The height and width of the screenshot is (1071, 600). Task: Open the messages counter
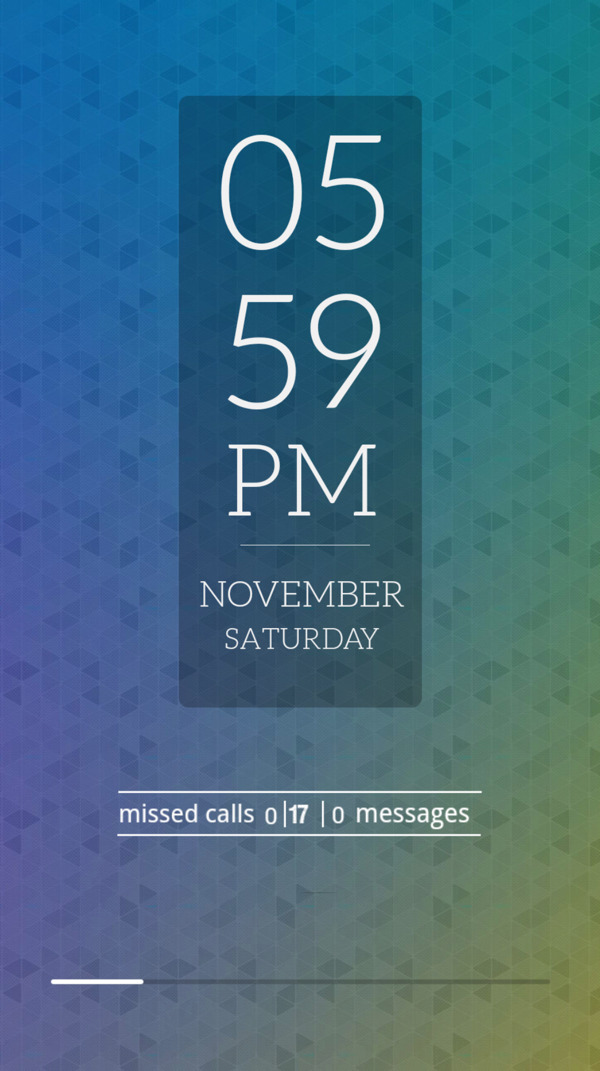(x=401, y=814)
